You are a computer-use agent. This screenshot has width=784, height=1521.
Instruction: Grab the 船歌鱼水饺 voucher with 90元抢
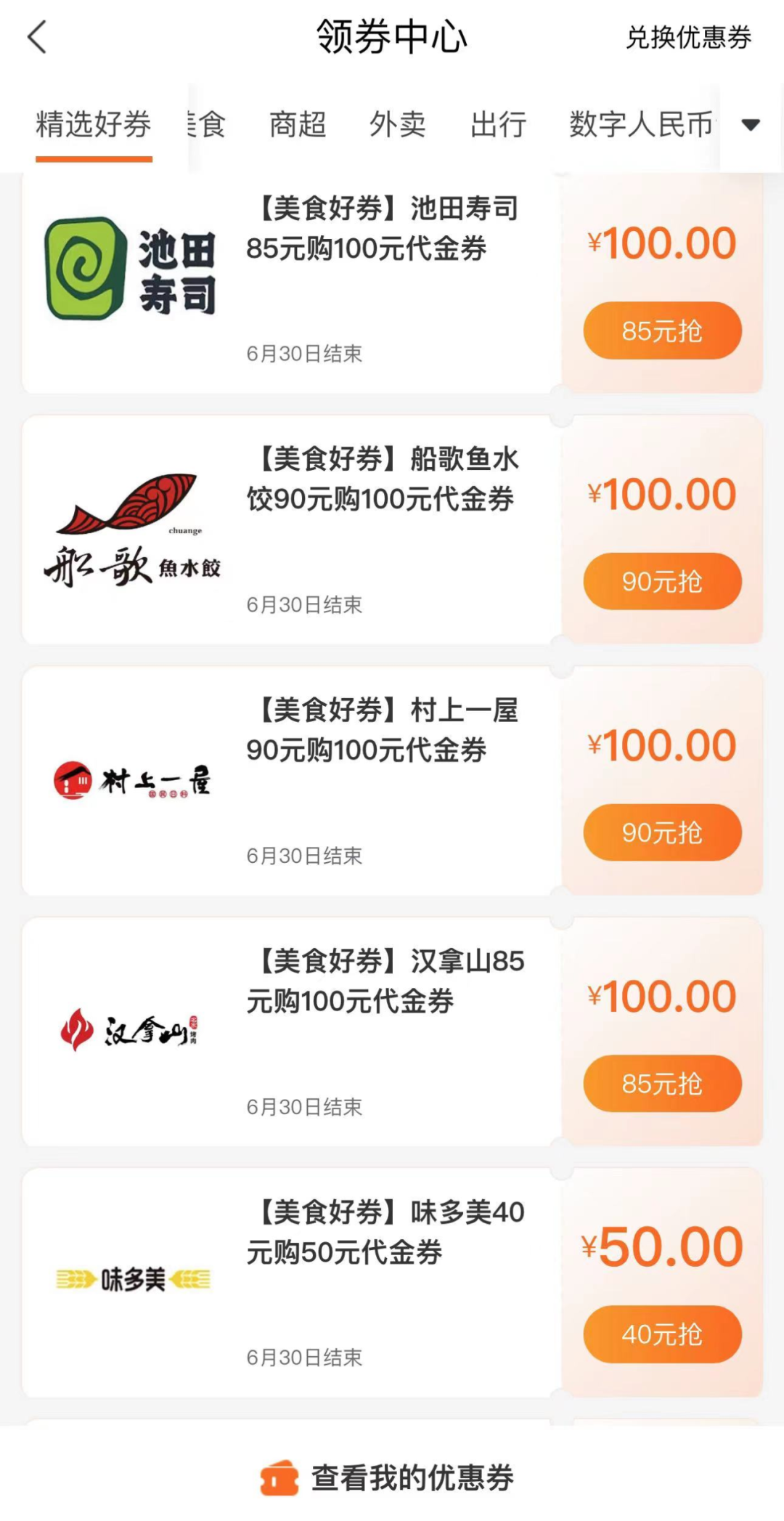[662, 581]
